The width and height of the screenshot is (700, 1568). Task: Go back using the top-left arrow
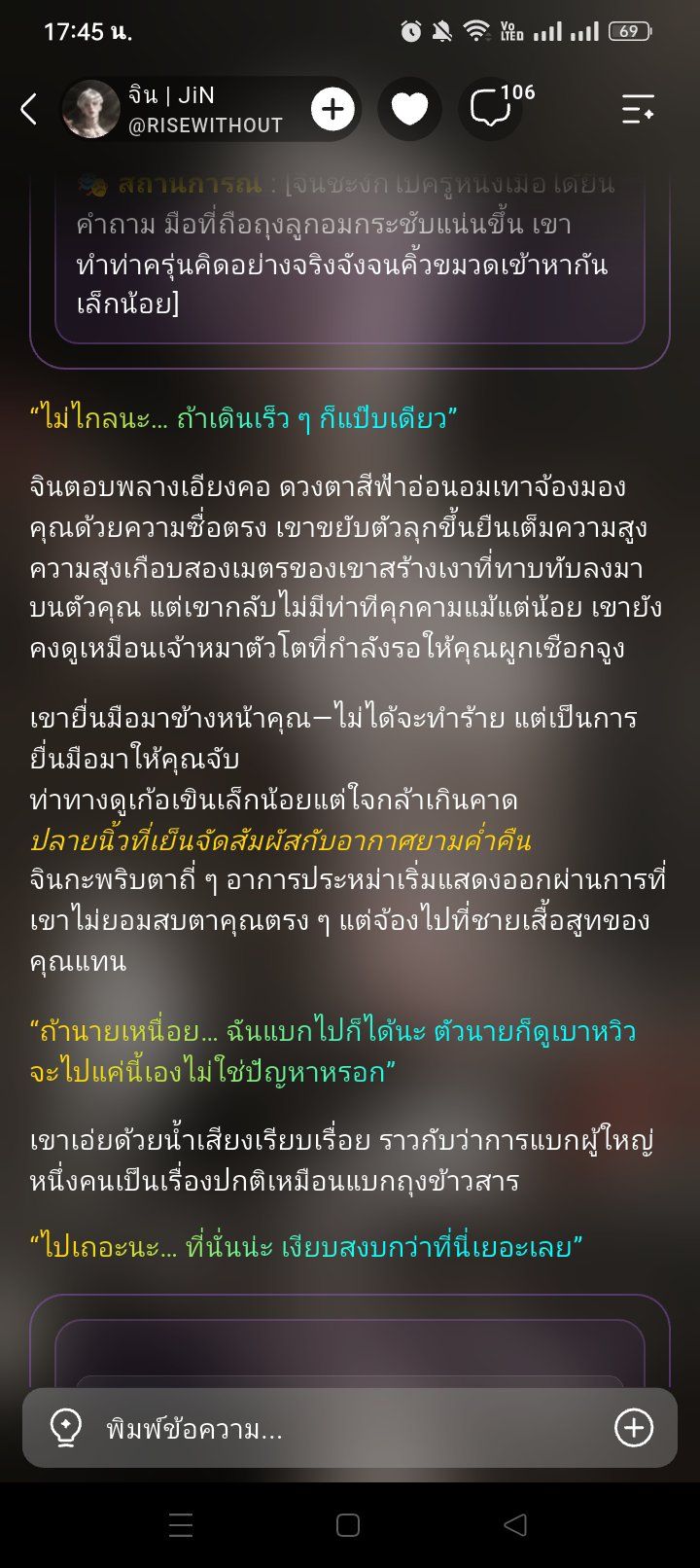pyautogui.click(x=29, y=109)
